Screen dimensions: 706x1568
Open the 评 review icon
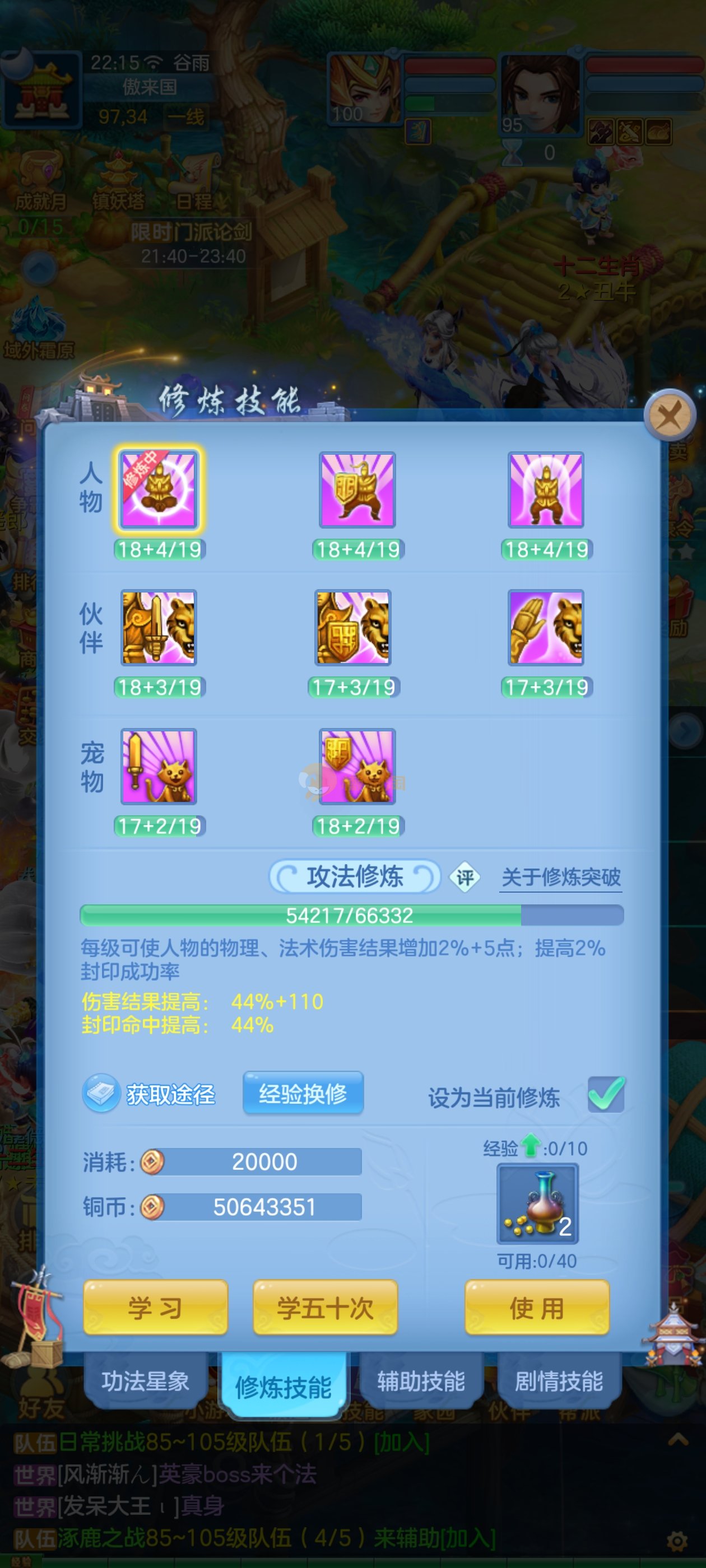(x=465, y=877)
